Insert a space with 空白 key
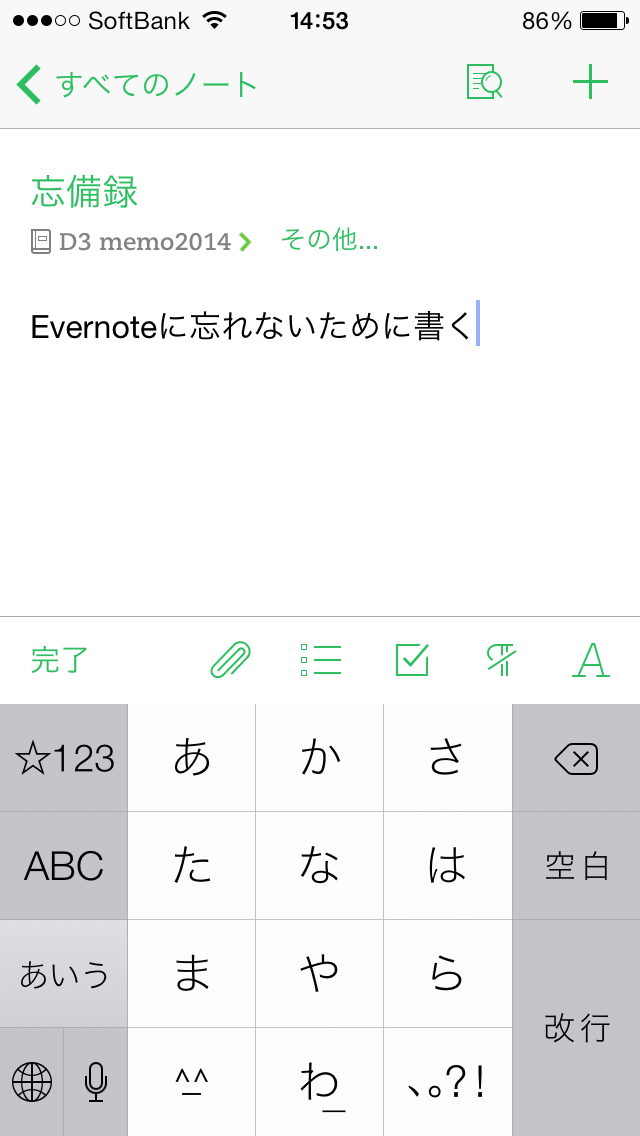The image size is (640, 1136). point(576,866)
